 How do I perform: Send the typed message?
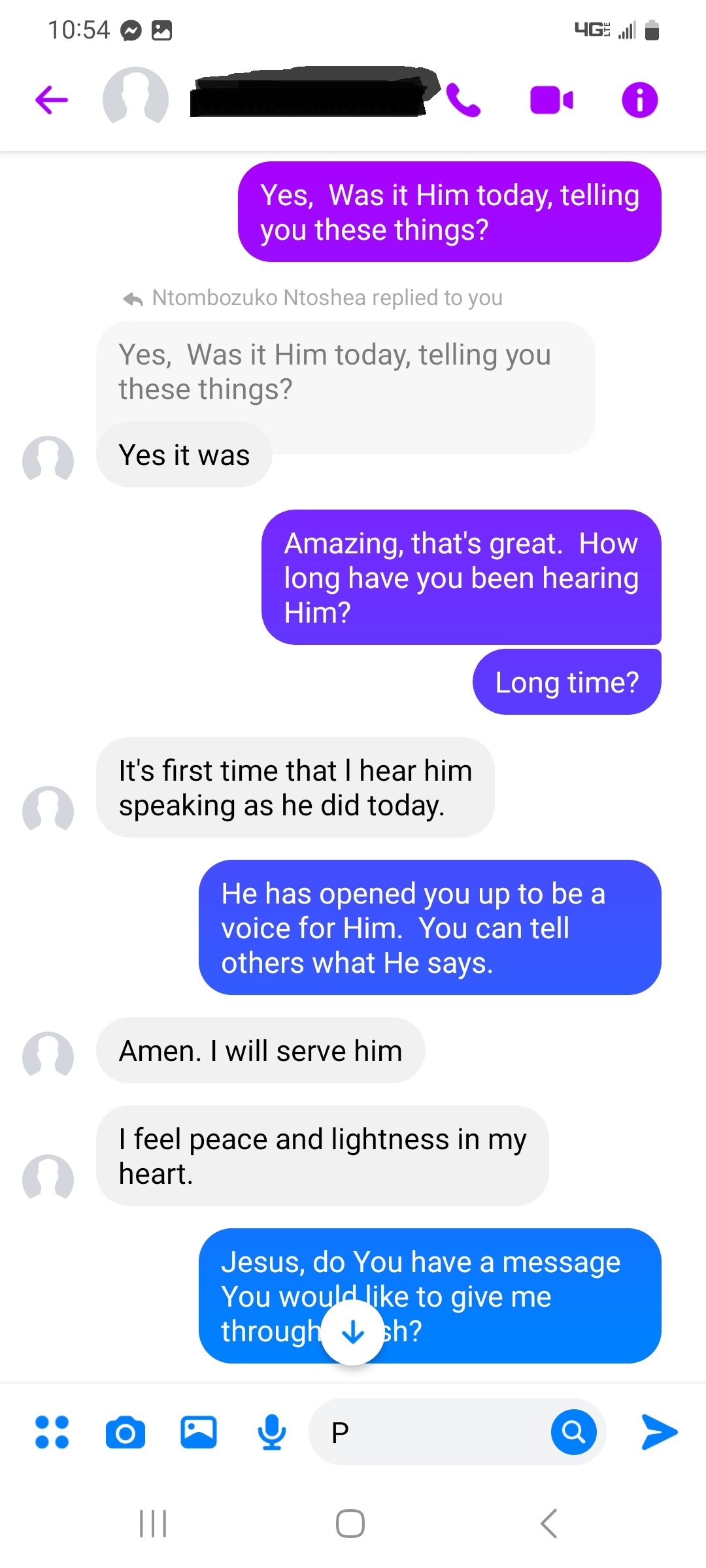[x=659, y=1432]
